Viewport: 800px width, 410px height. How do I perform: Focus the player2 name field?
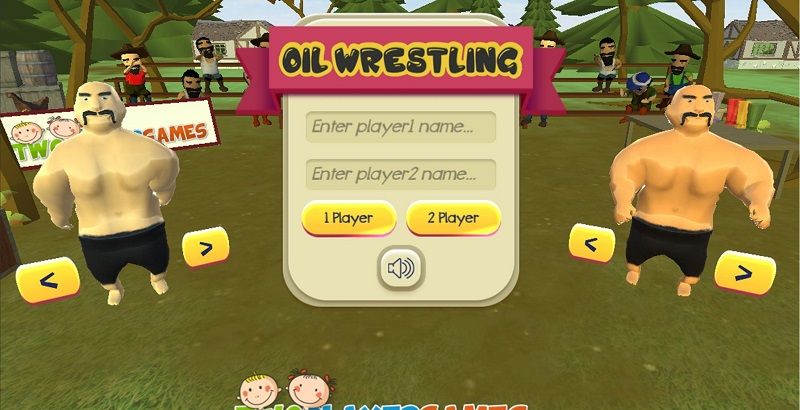click(401, 174)
